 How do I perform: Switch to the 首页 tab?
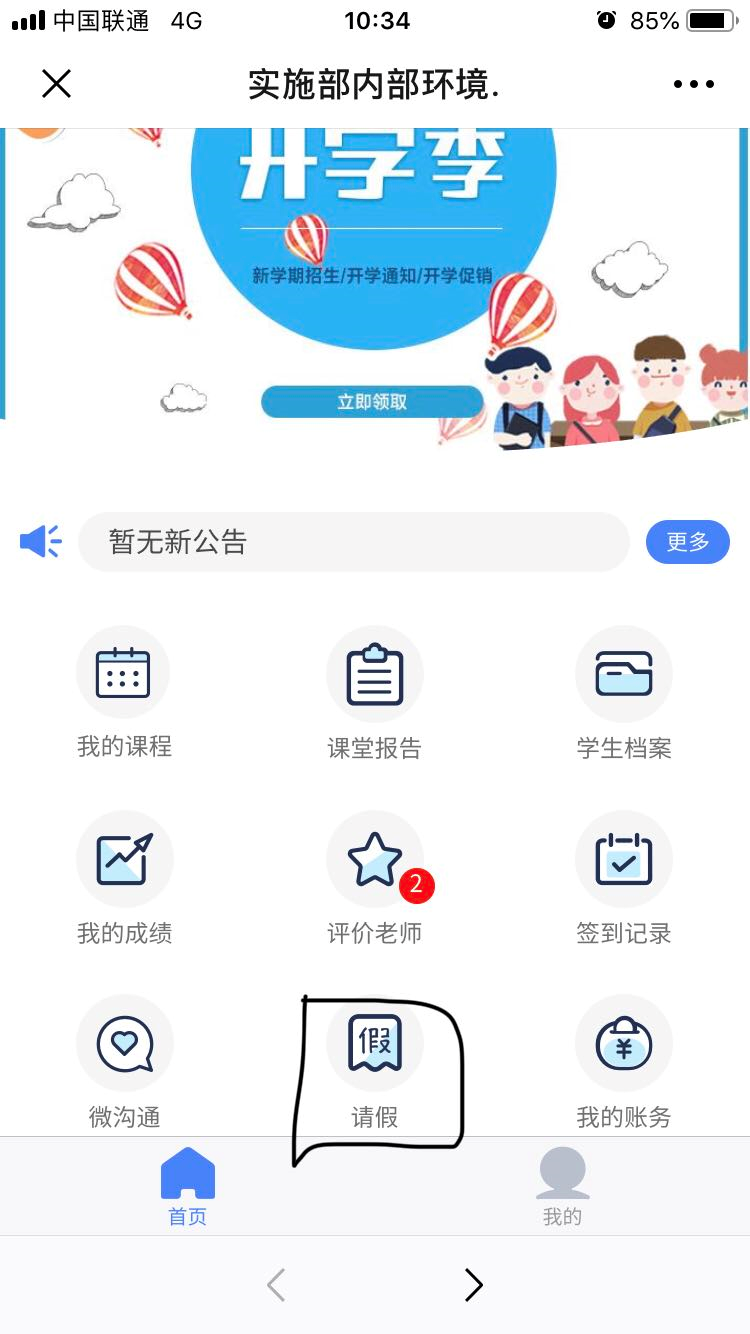[x=187, y=1186]
